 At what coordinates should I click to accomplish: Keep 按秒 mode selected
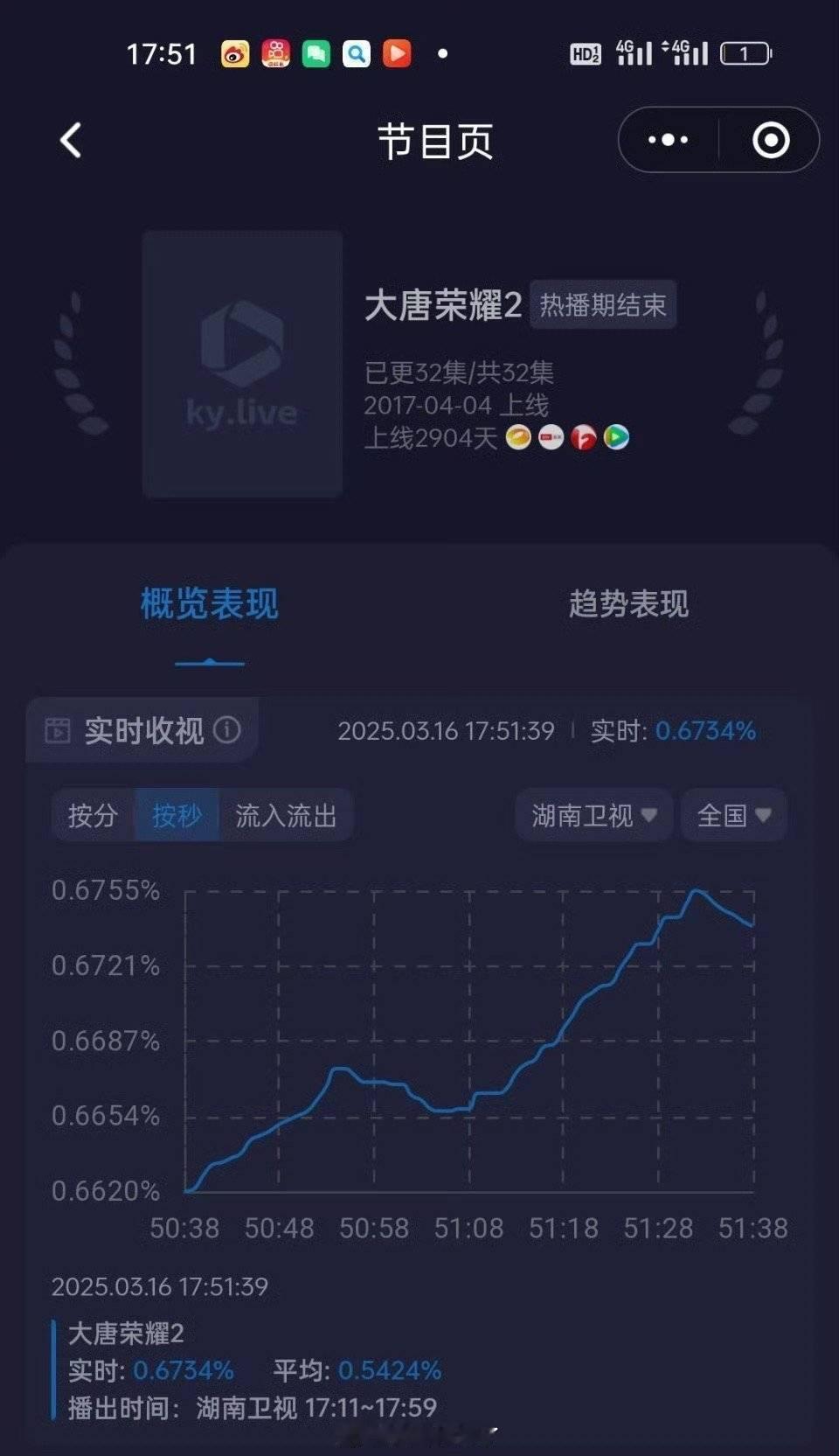click(176, 815)
